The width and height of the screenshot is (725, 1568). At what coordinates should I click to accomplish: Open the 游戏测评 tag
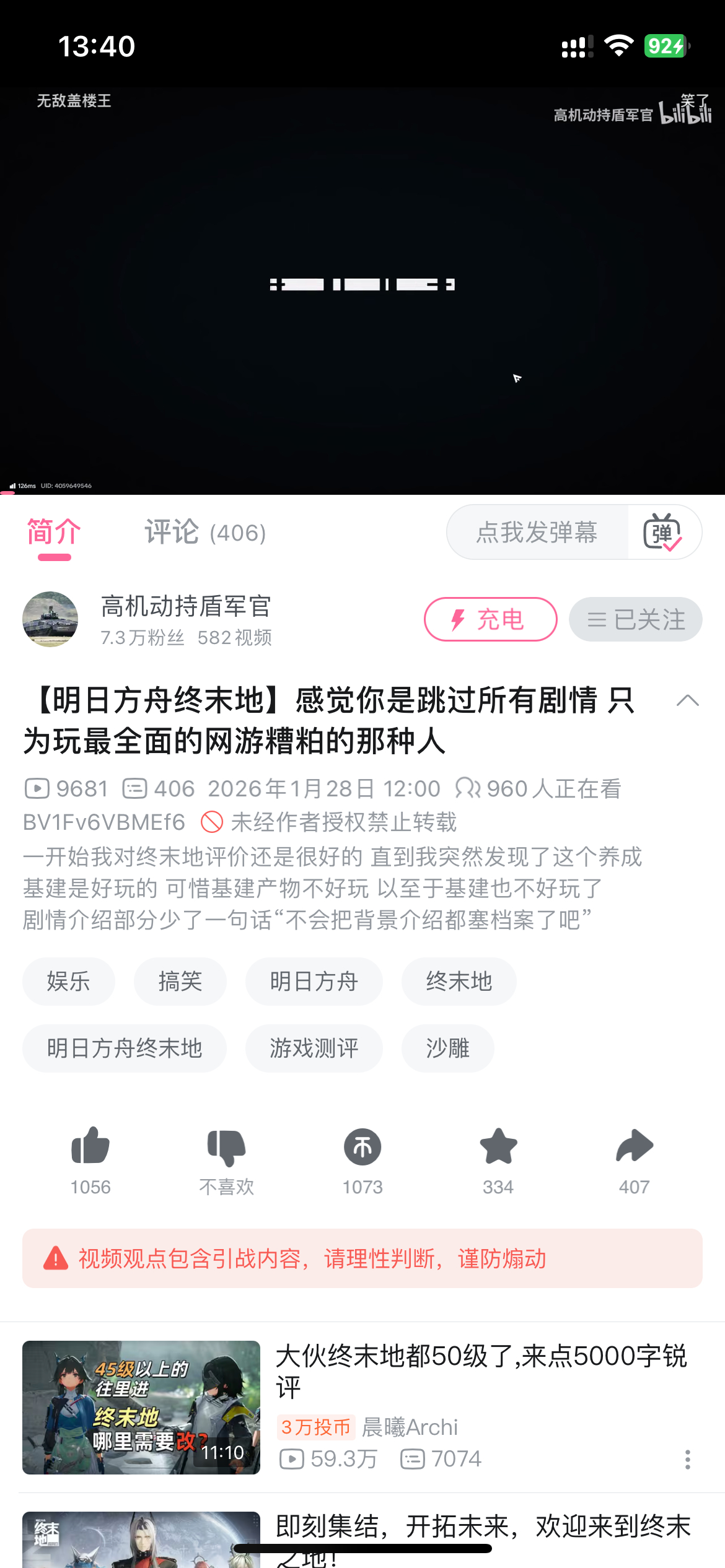click(314, 1048)
